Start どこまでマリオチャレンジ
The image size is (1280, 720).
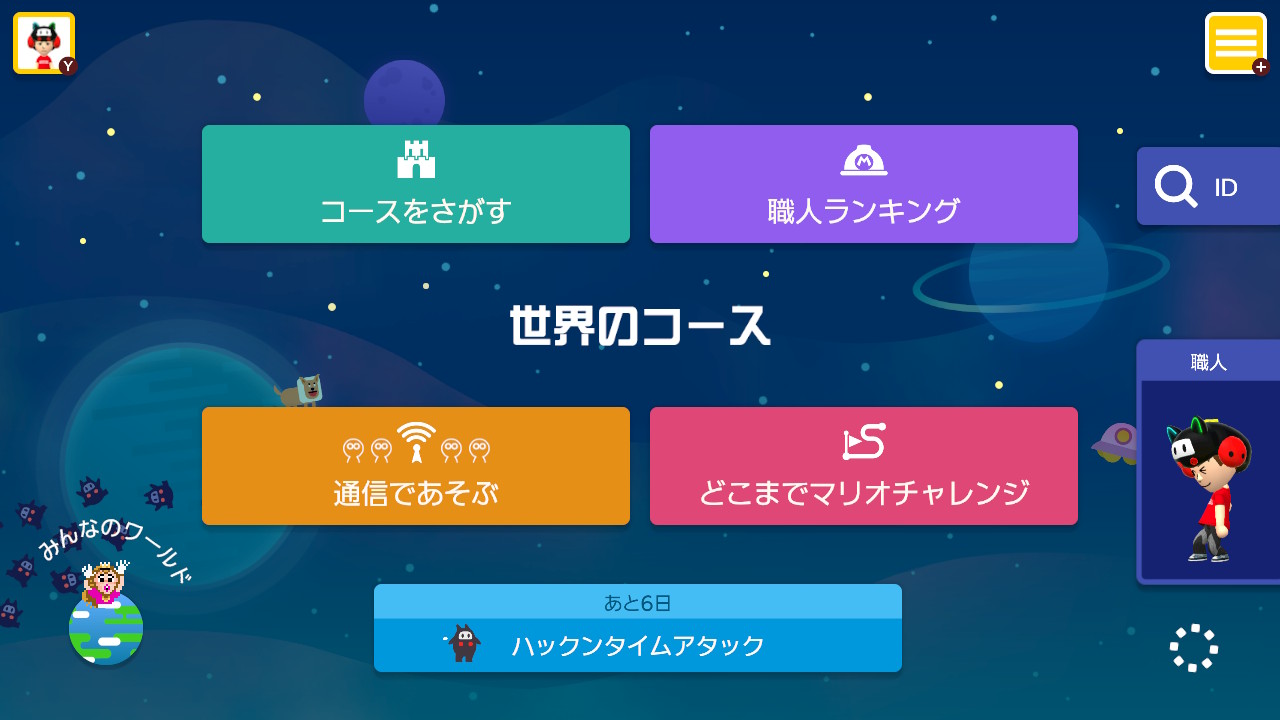(x=864, y=466)
